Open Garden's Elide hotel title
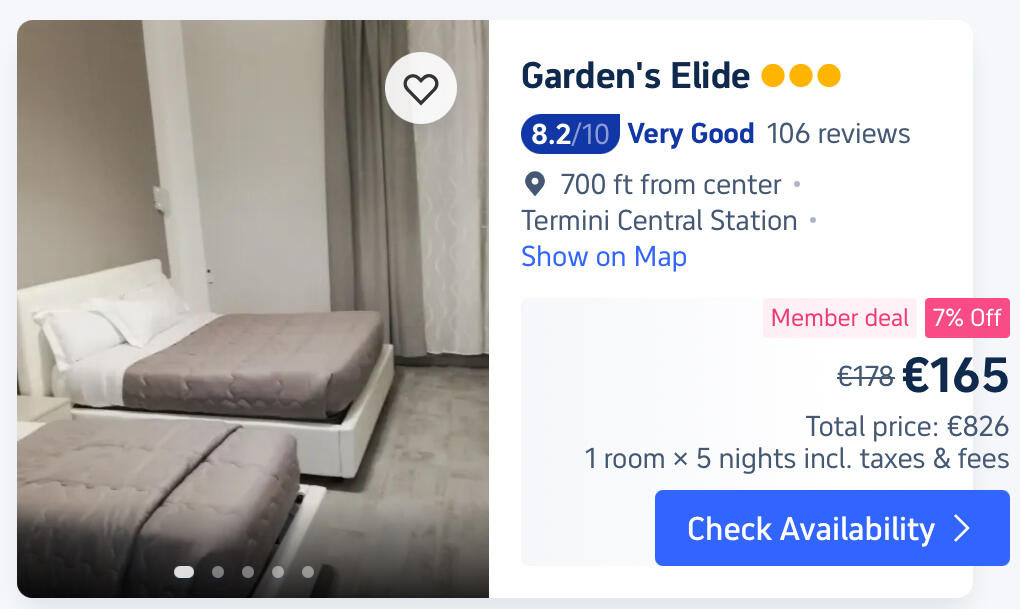This screenshot has height=609, width=1020. 635,75
